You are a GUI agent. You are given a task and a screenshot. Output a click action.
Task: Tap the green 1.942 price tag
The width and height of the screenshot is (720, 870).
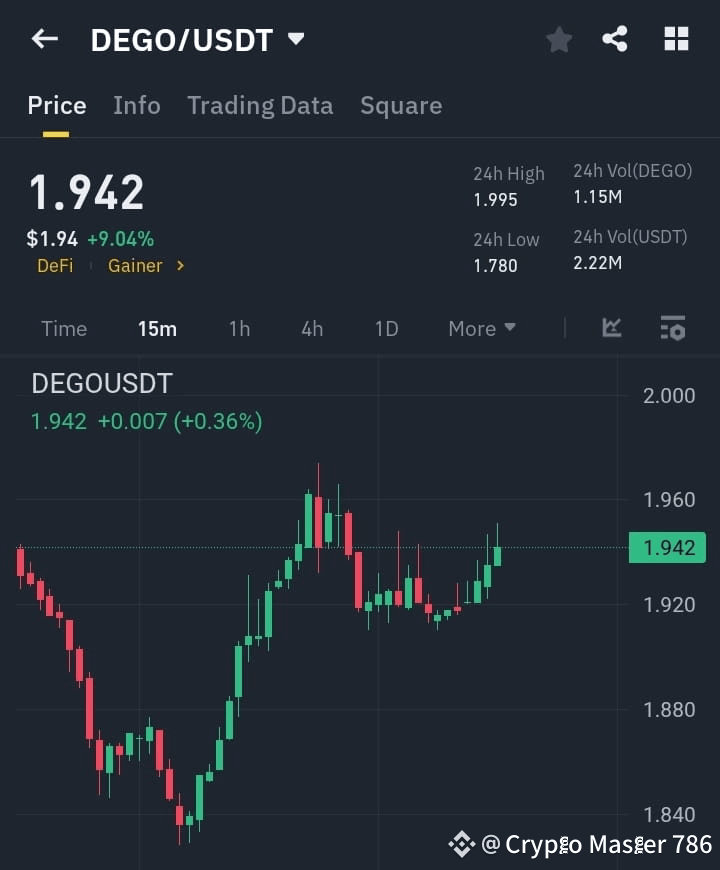pos(667,548)
